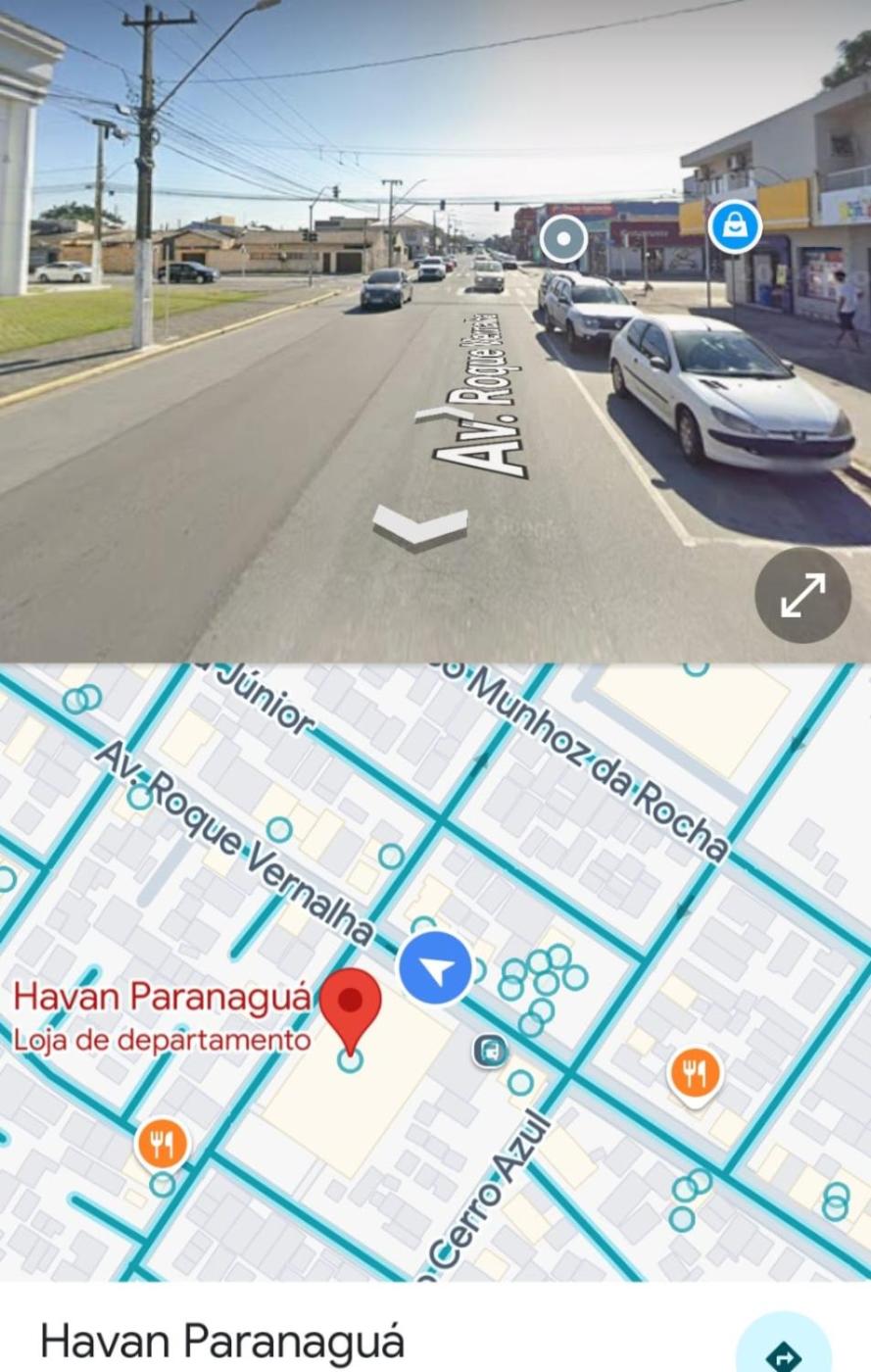The height and width of the screenshot is (1372, 871).
Task: Open the bus stop marker on map
Action: [x=491, y=1051]
